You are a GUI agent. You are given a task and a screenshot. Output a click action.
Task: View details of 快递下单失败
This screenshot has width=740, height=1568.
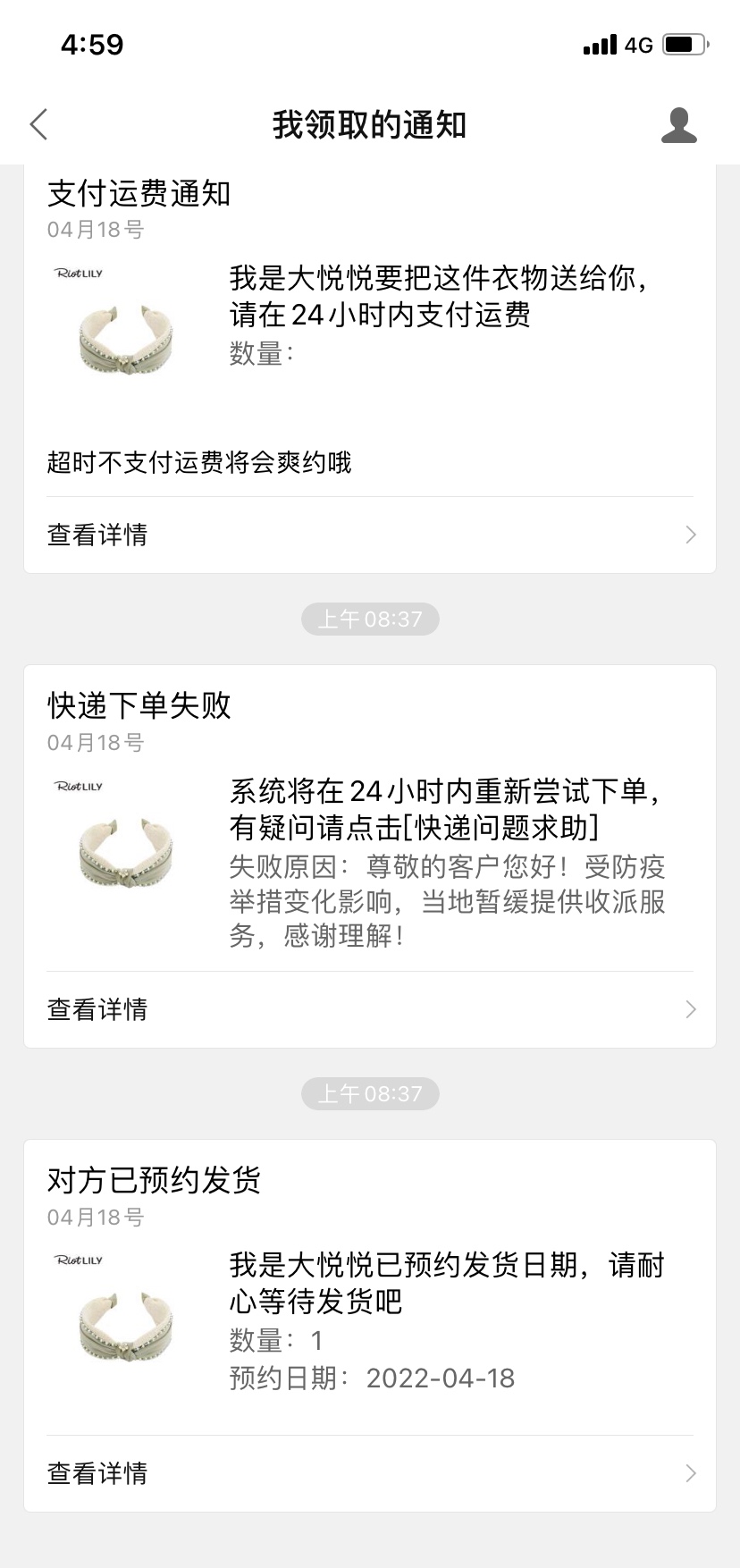pyautogui.click(x=369, y=1009)
